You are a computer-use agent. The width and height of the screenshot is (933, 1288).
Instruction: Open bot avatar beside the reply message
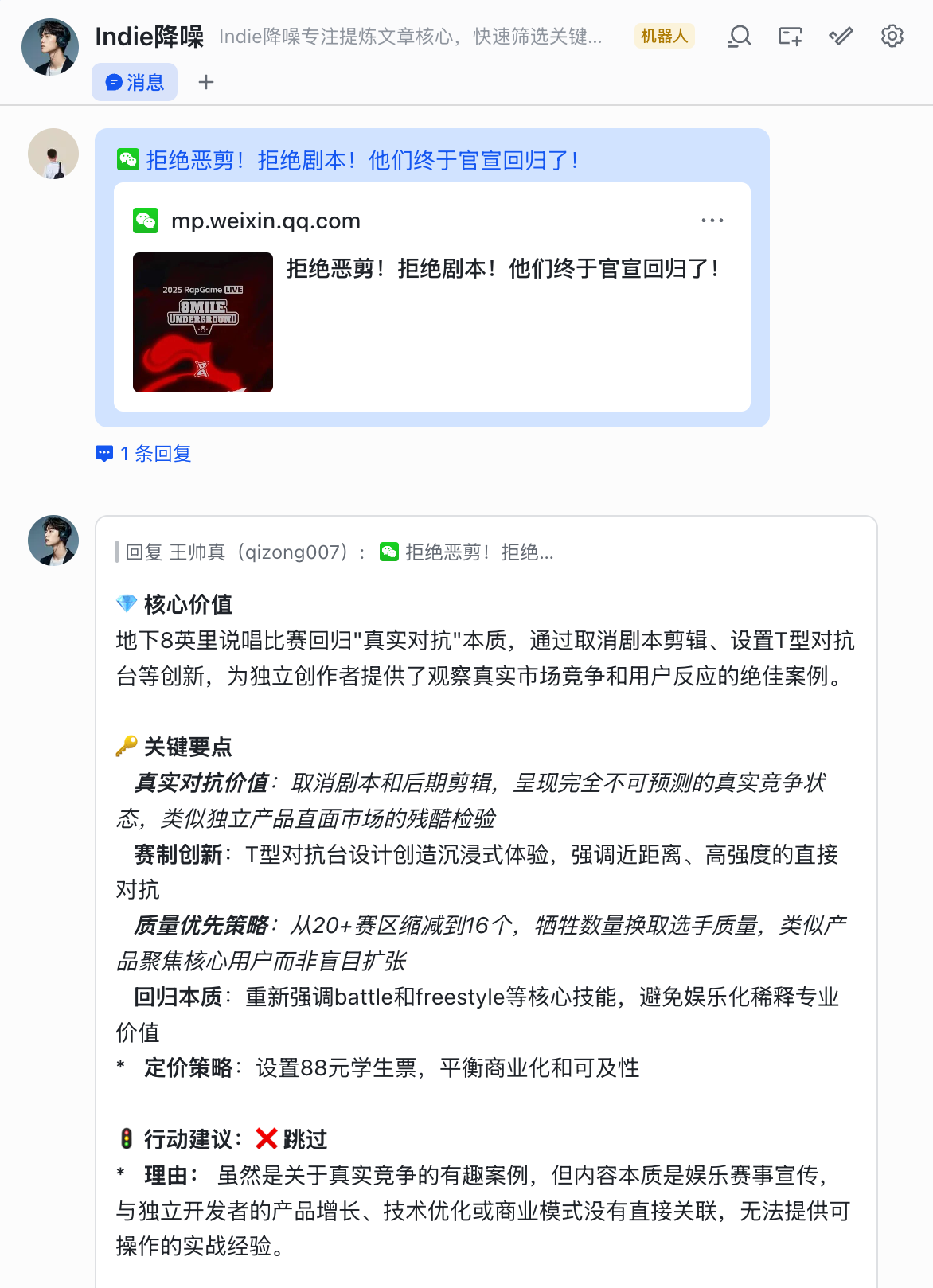pyautogui.click(x=53, y=541)
